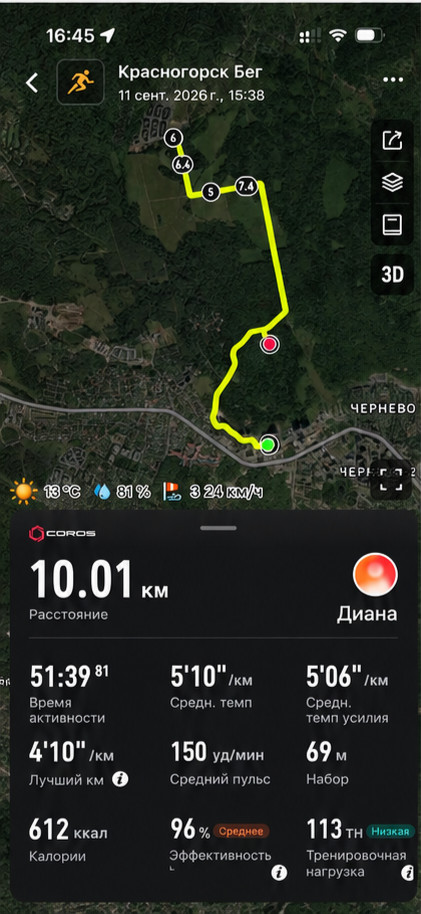This screenshot has height=914, width=421.
Task: Open the map layers selector
Action: point(392,182)
